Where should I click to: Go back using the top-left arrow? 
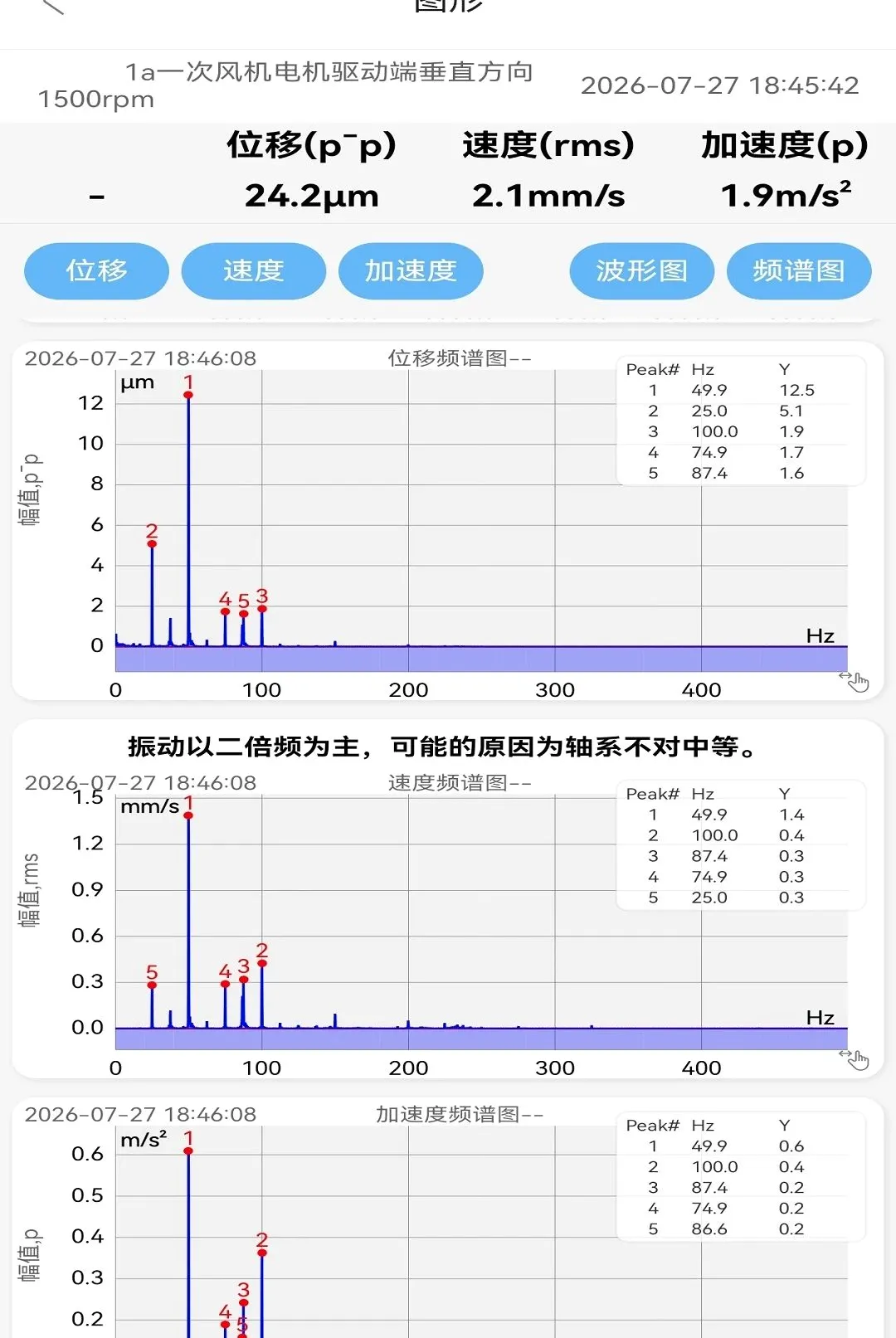click(52, 6)
